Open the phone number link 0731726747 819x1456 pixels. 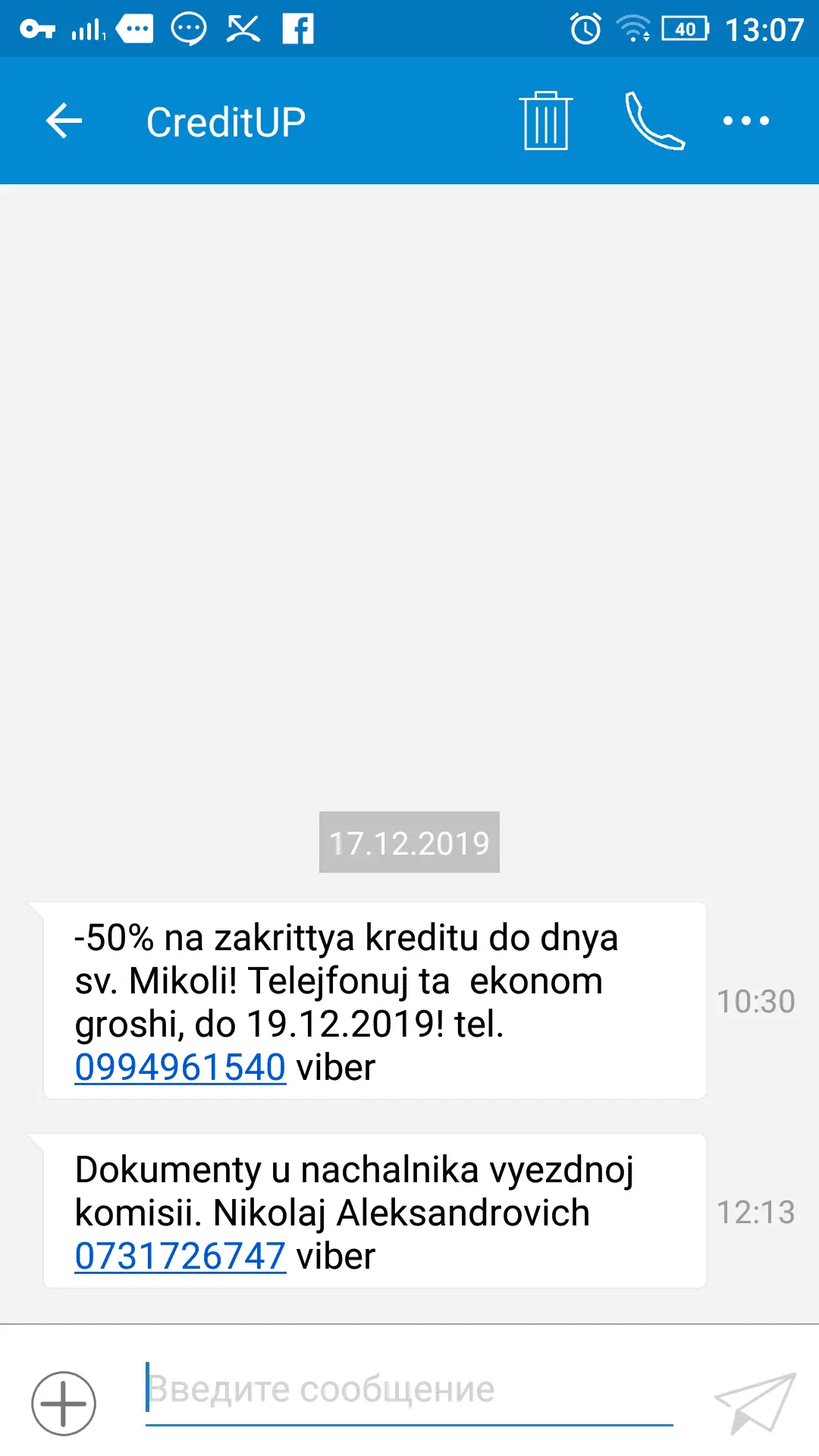(x=180, y=1256)
